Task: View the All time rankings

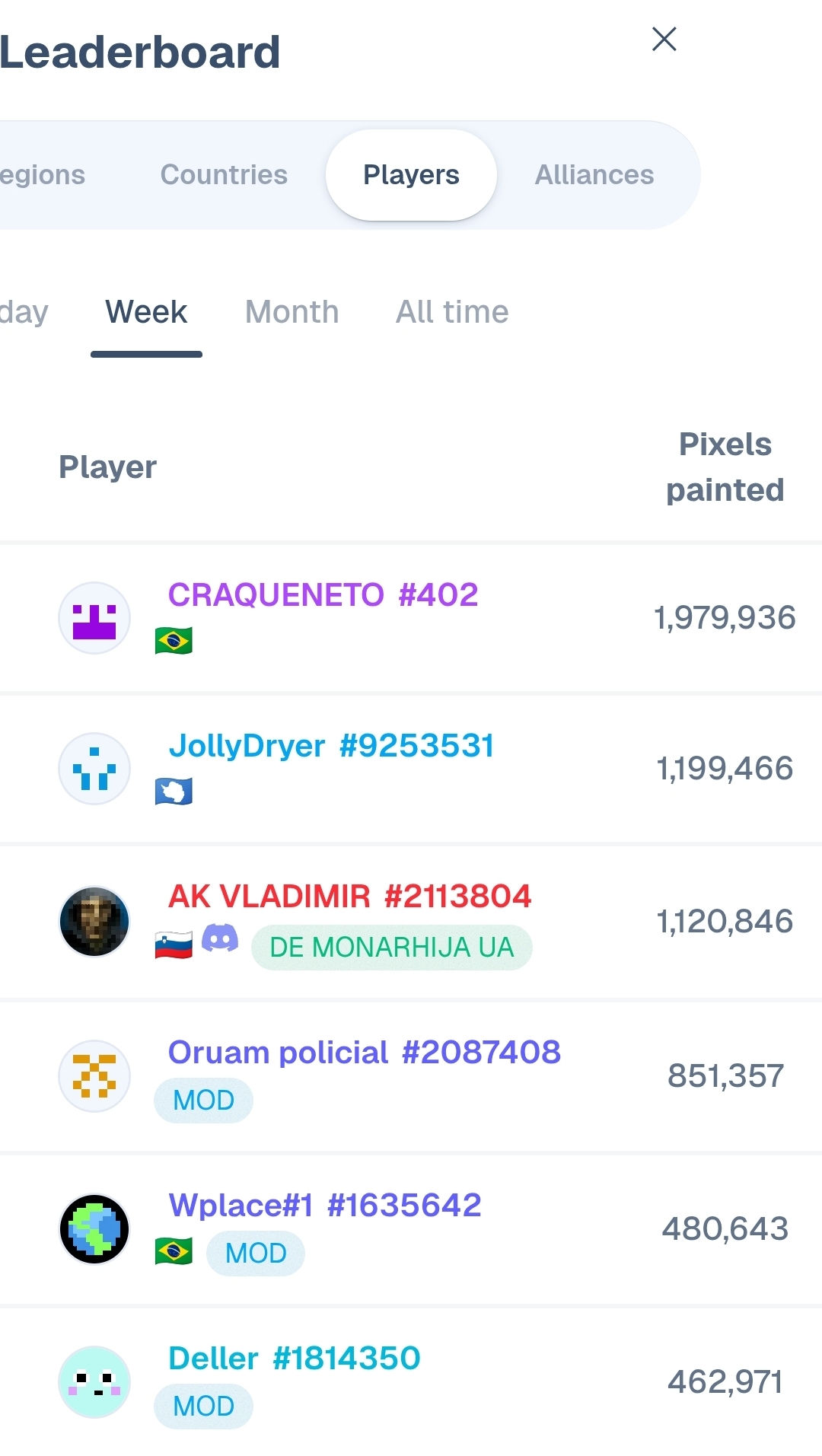Action: point(452,312)
